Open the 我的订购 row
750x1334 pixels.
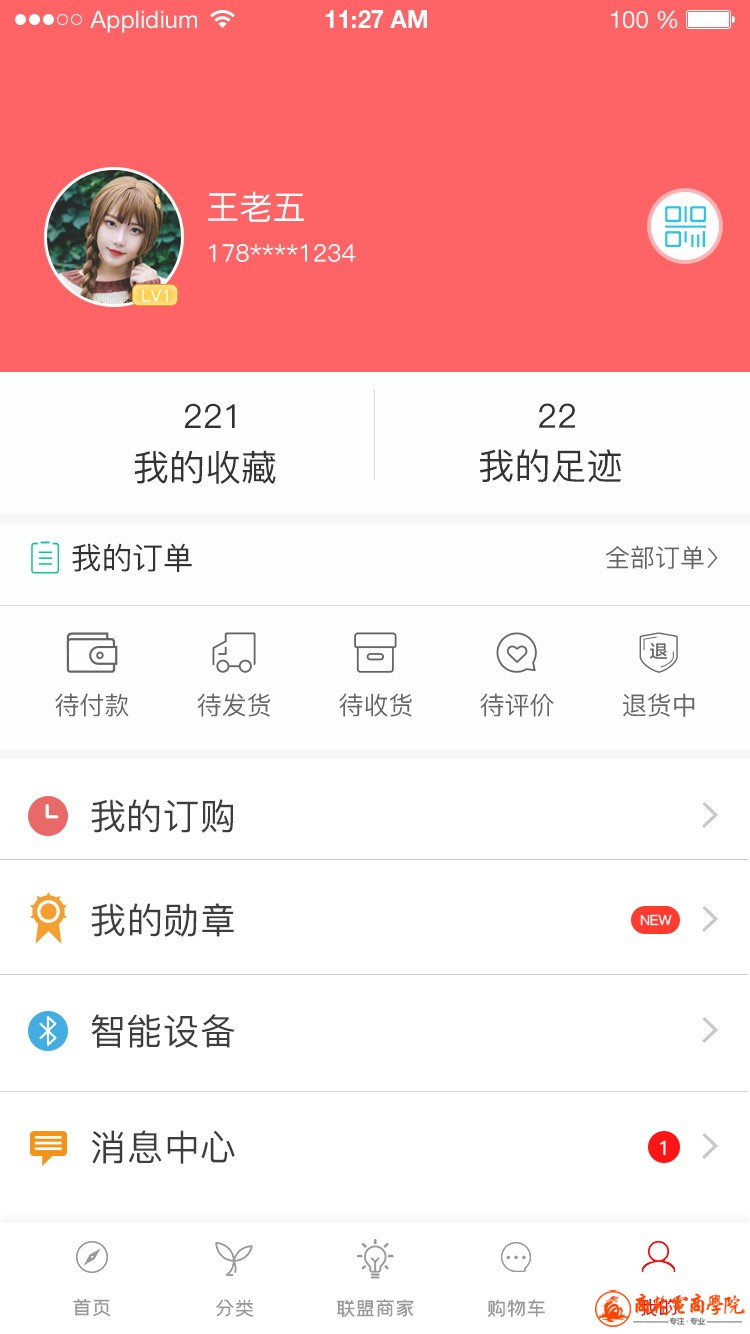click(x=375, y=816)
